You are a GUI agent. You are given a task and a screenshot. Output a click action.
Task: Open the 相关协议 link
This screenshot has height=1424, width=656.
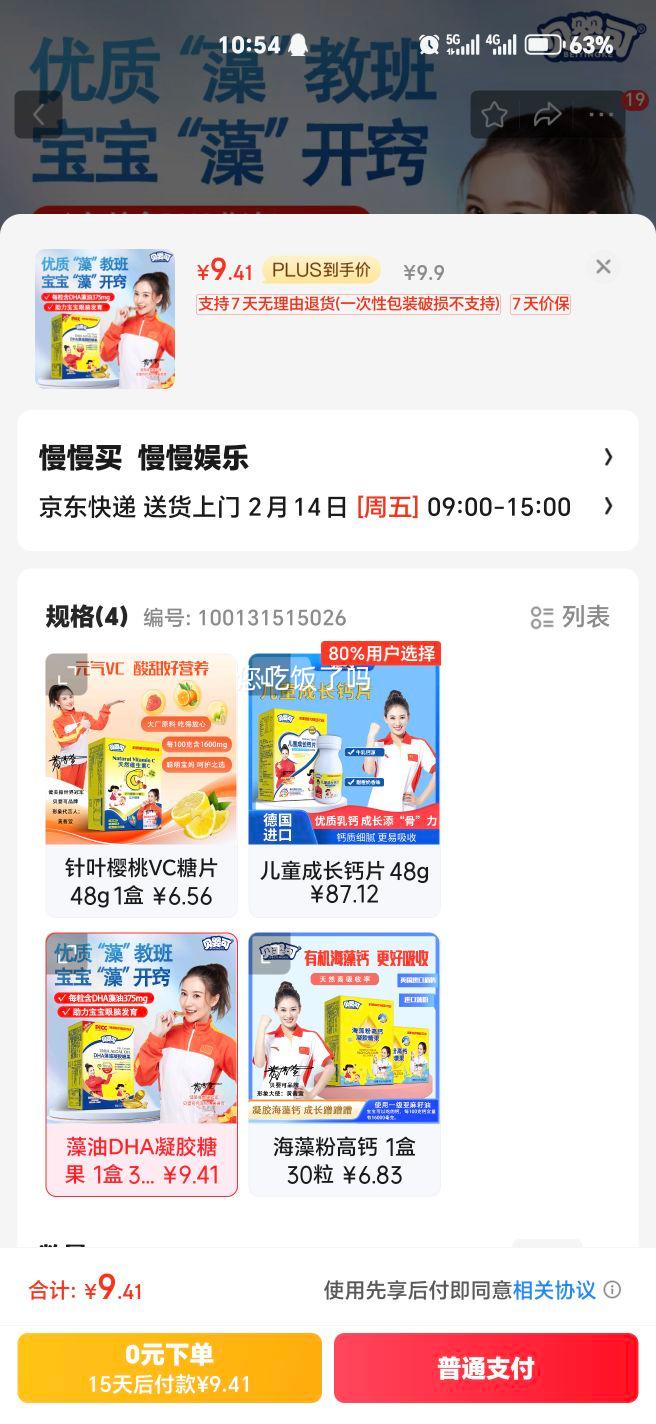[554, 1290]
